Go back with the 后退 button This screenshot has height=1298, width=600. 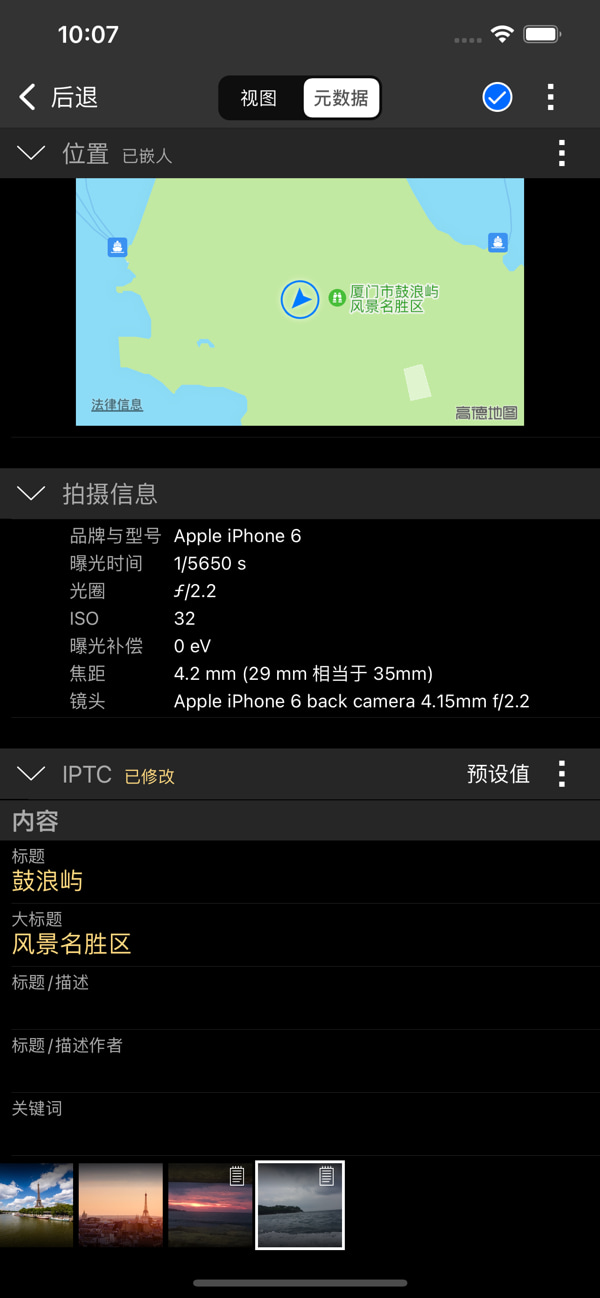(x=58, y=97)
